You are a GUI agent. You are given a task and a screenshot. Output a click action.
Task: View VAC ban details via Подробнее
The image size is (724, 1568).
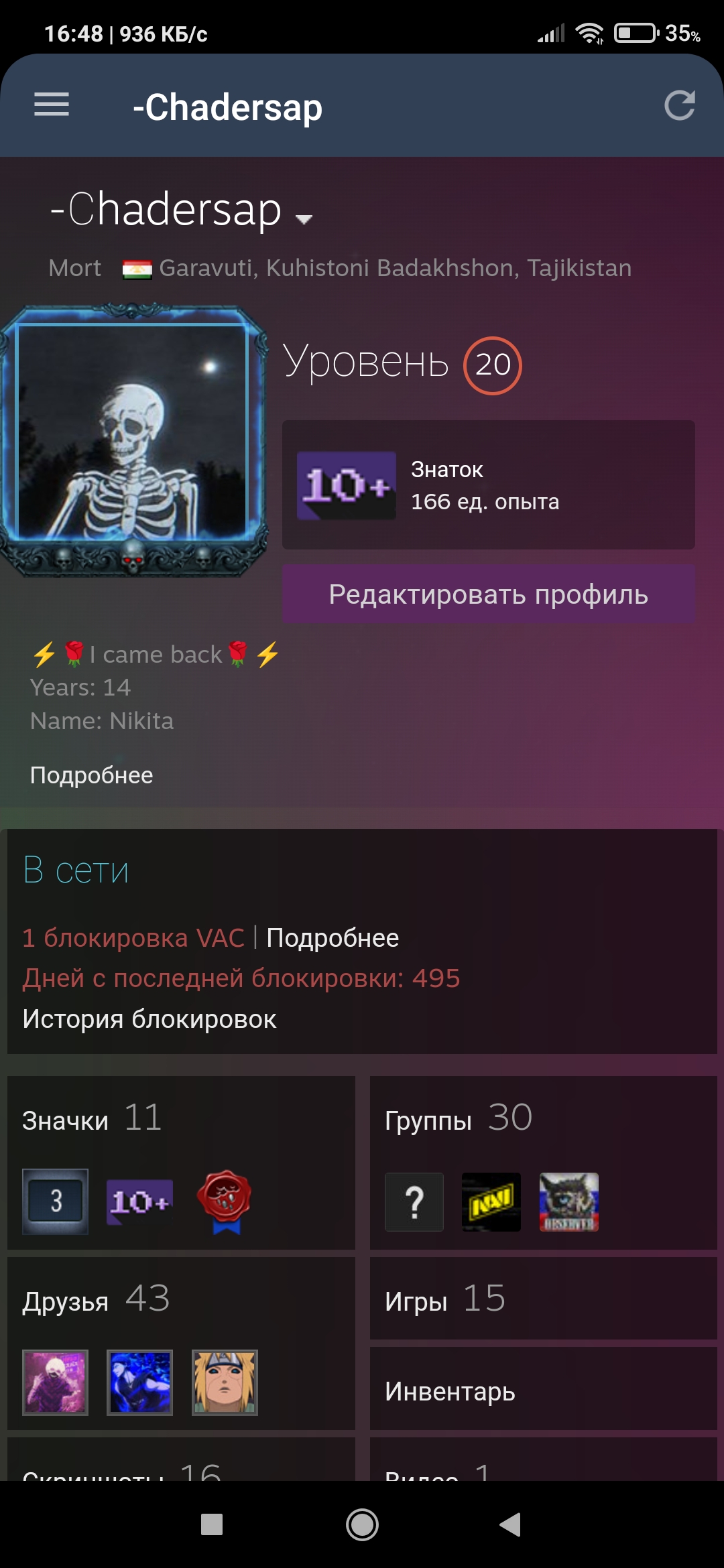333,938
